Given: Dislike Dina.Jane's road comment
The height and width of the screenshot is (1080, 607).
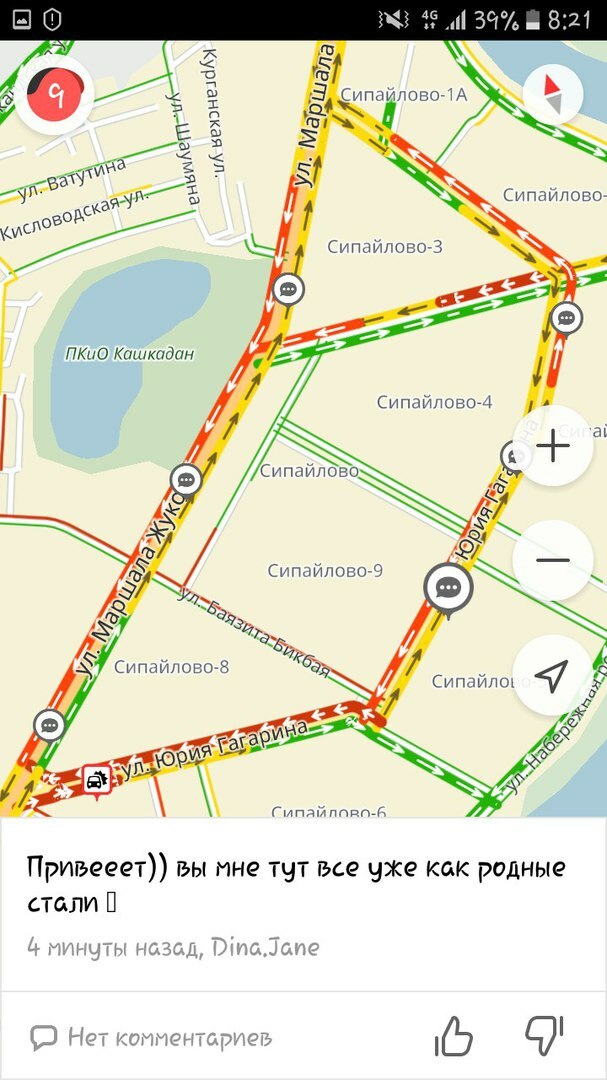Looking at the screenshot, I should [x=545, y=1036].
